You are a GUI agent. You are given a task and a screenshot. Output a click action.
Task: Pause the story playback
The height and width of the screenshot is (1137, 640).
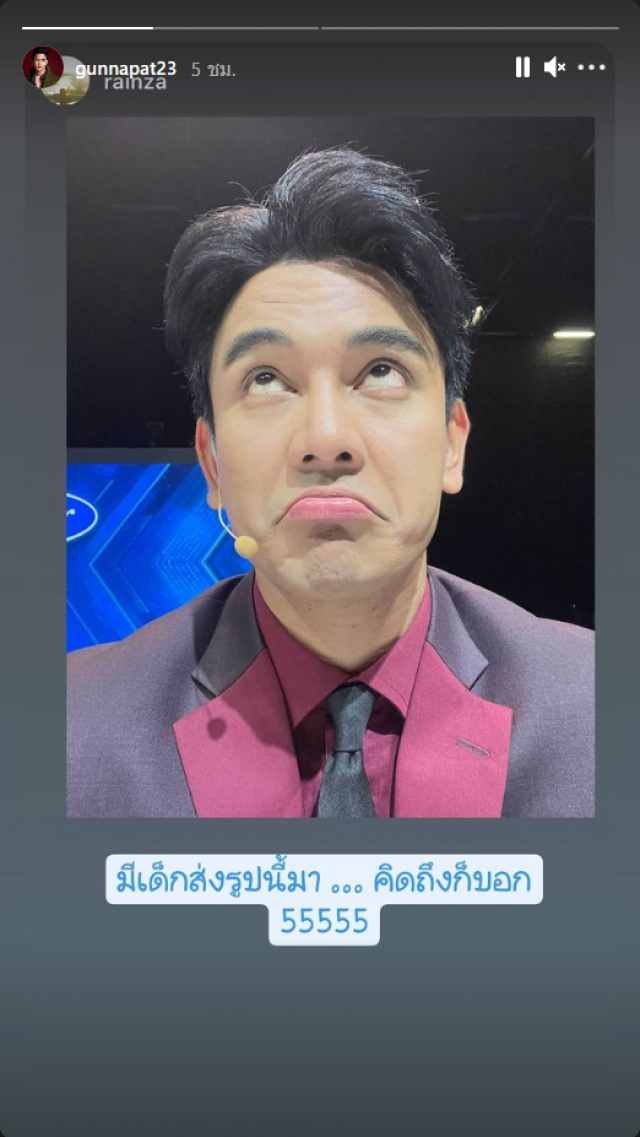tap(522, 67)
